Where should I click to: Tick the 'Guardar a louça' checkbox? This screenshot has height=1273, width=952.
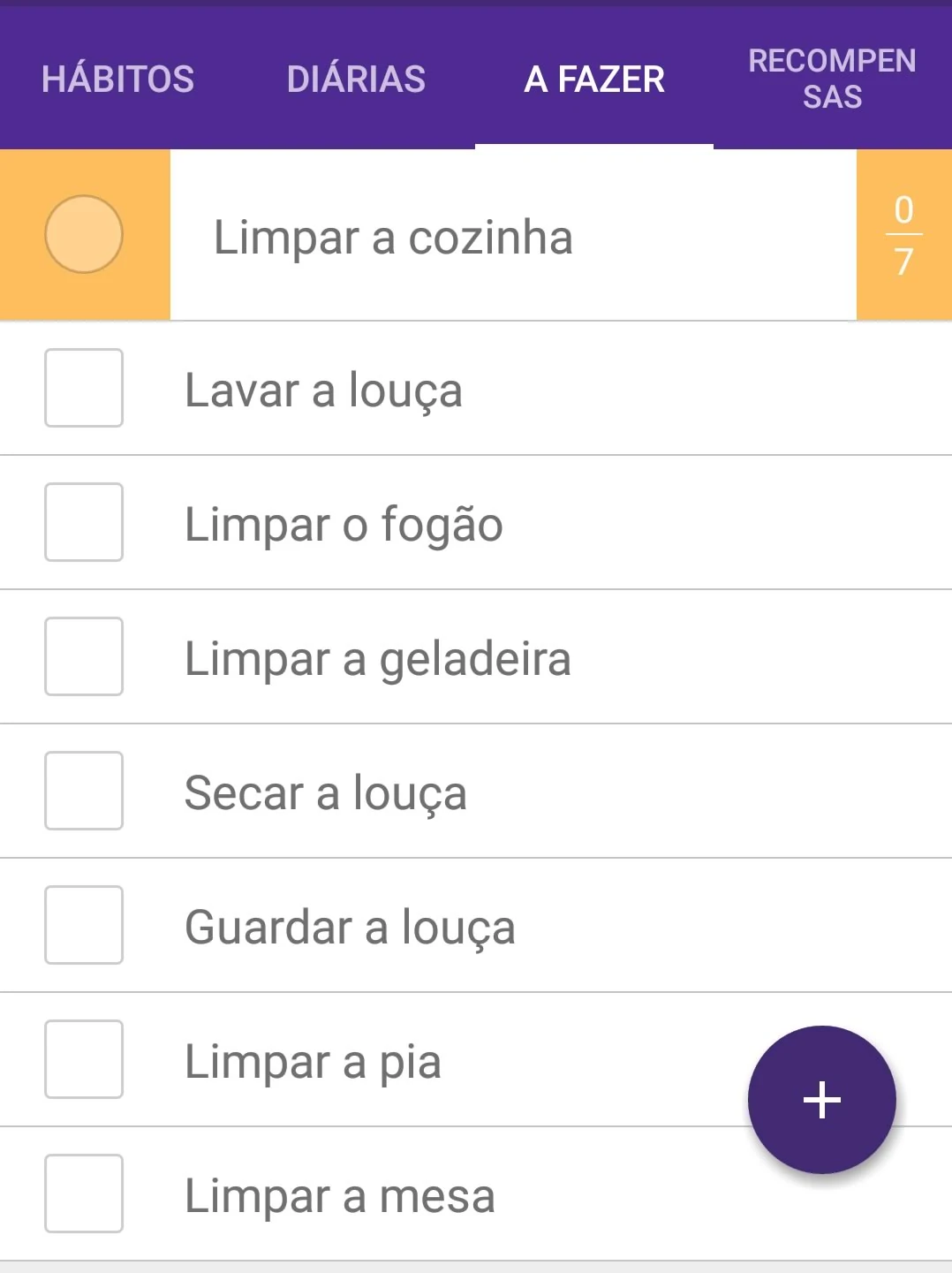click(84, 925)
